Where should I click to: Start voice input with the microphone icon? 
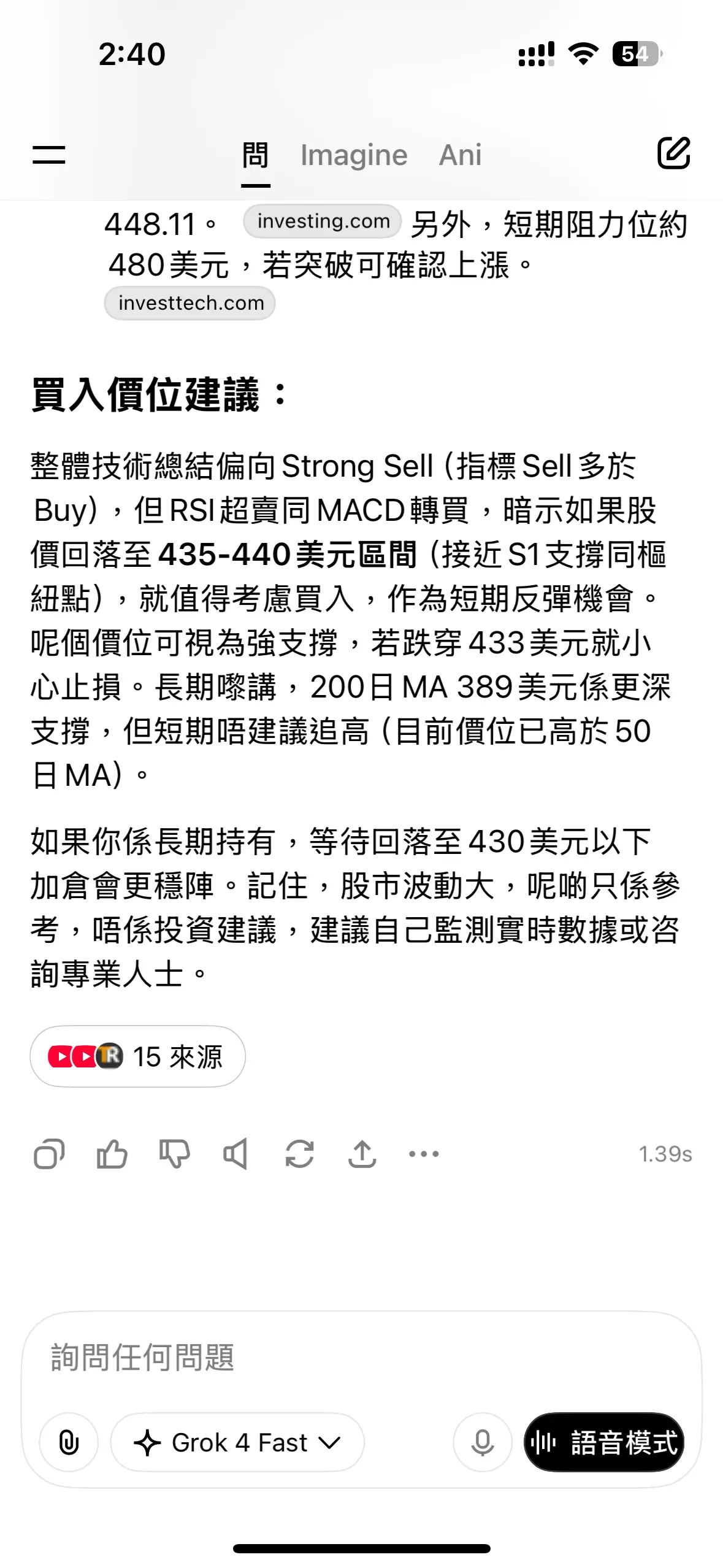(482, 1442)
